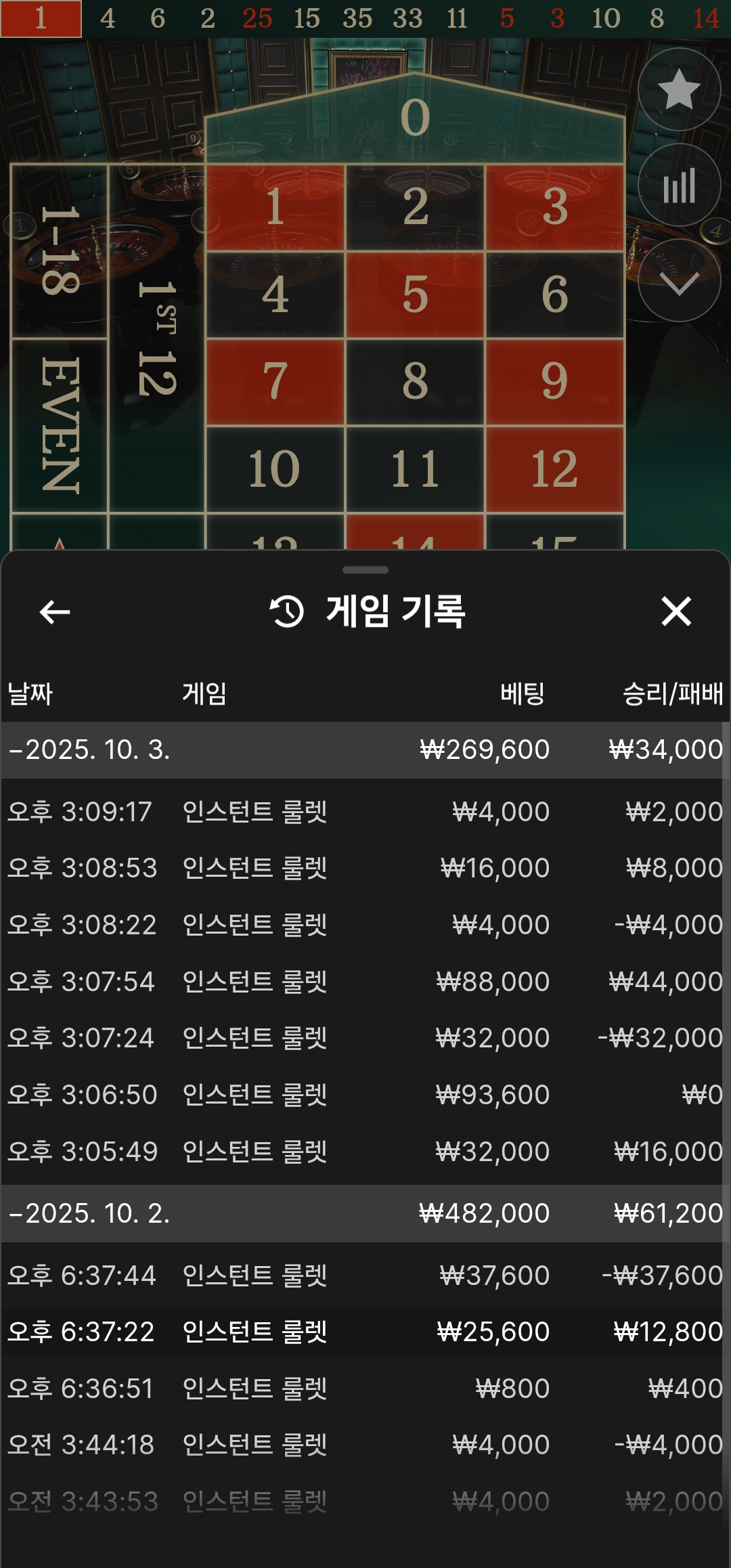Open the 오후 3:09:17 game record
The width and height of the screenshot is (731, 1568).
click(365, 812)
